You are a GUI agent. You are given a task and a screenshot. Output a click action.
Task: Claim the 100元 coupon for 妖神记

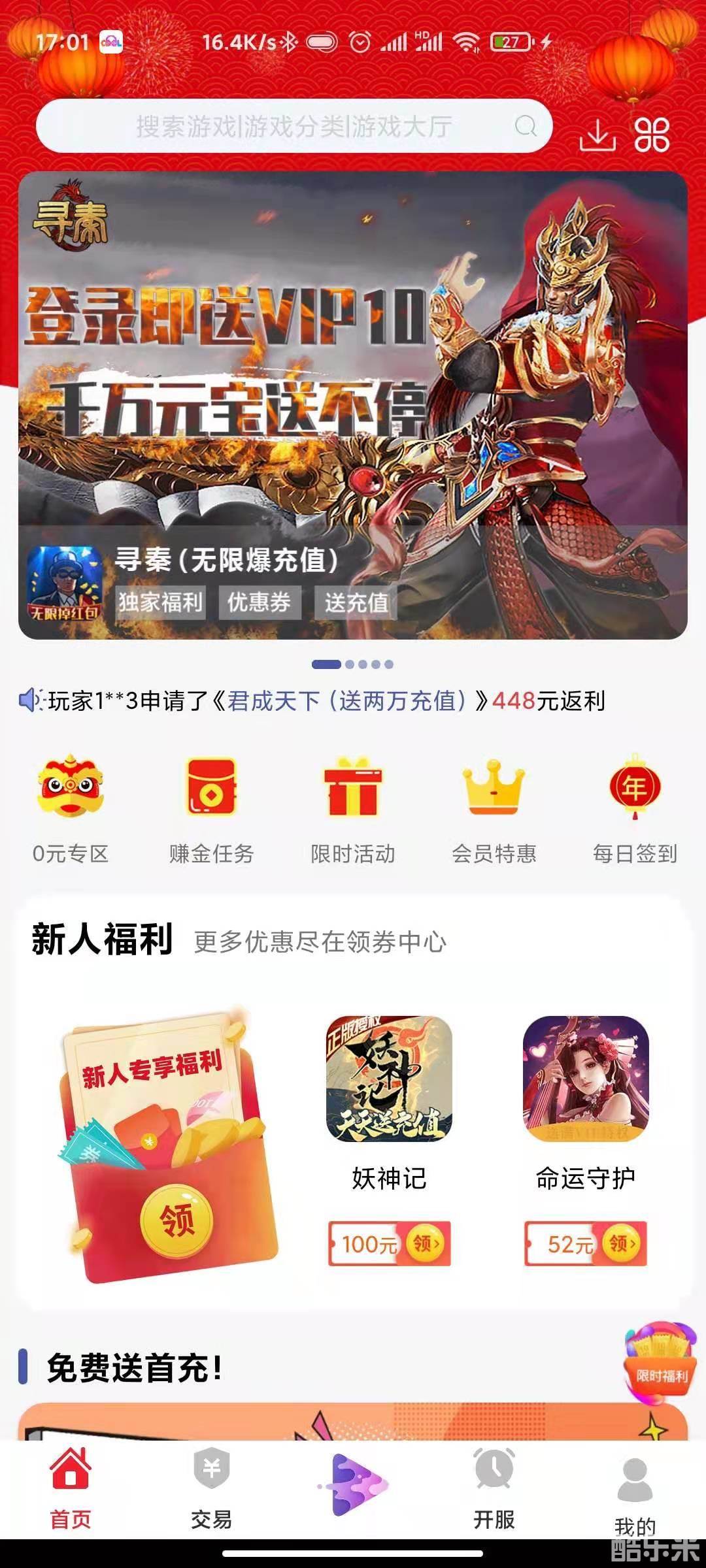click(x=390, y=1243)
